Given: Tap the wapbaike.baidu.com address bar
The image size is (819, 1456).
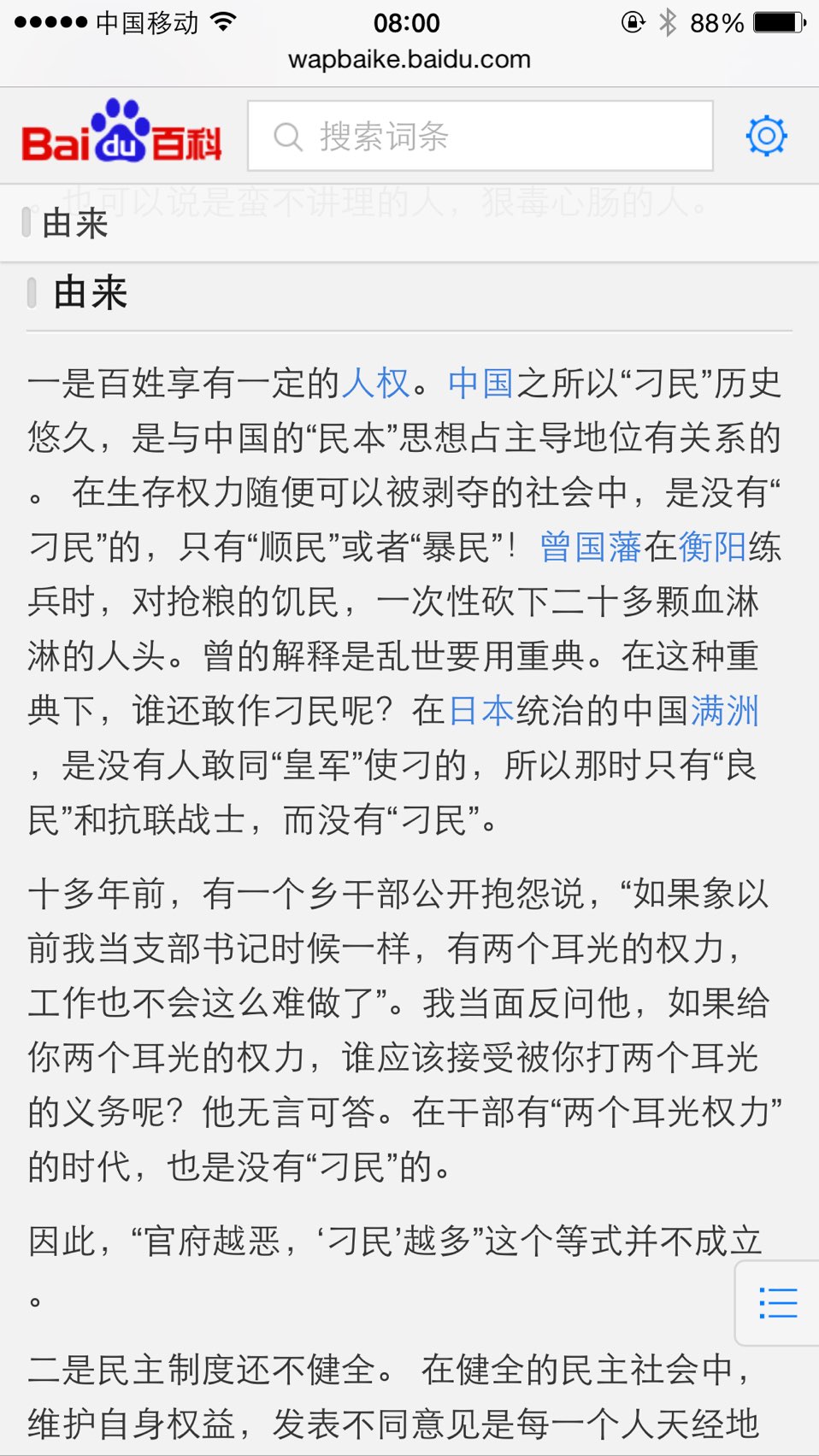Looking at the screenshot, I should click(409, 59).
